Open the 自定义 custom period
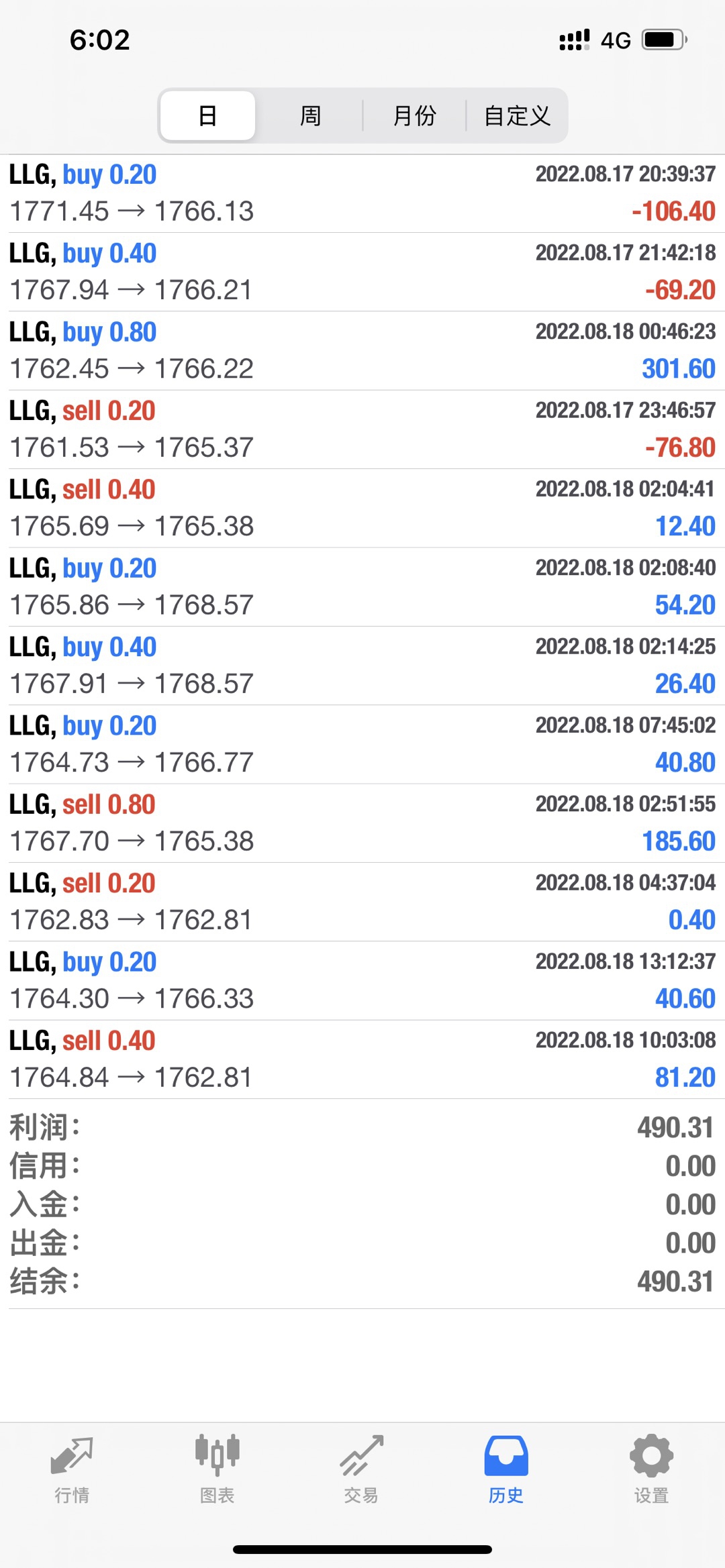Screen dimensions: 725x1568 pyautogui.click(x=517, y=115)
